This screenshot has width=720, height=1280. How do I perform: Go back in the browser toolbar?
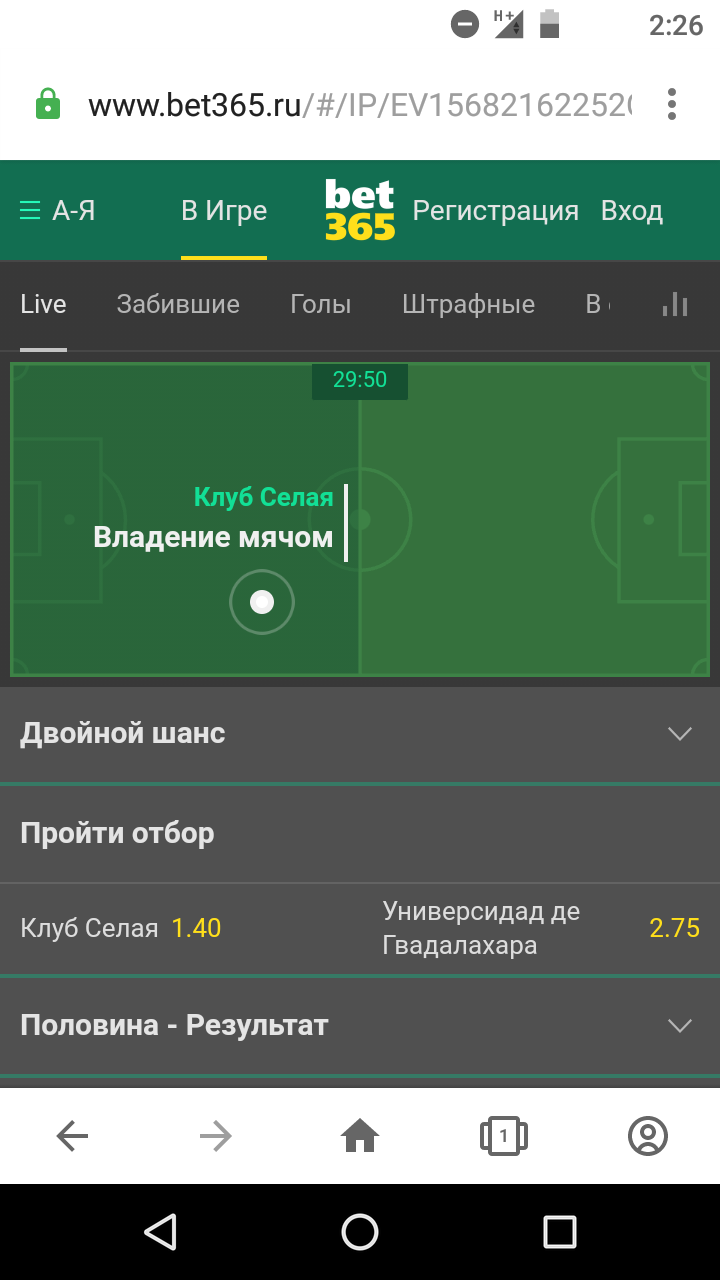pyautogui.click(x=72, y=1135)
